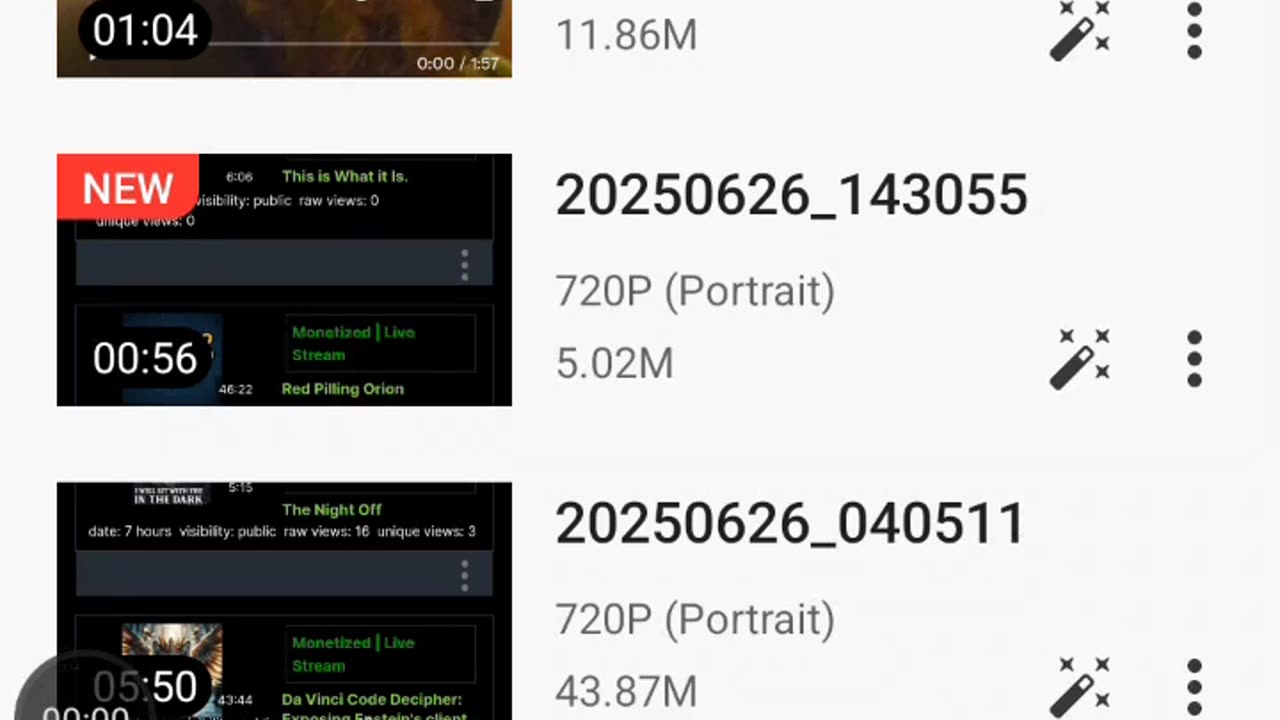The height and width of the screenshot is (720, 1280).
Task: Open the 20250626_143055 video thumbnail
Action: [x=284, y=280]
